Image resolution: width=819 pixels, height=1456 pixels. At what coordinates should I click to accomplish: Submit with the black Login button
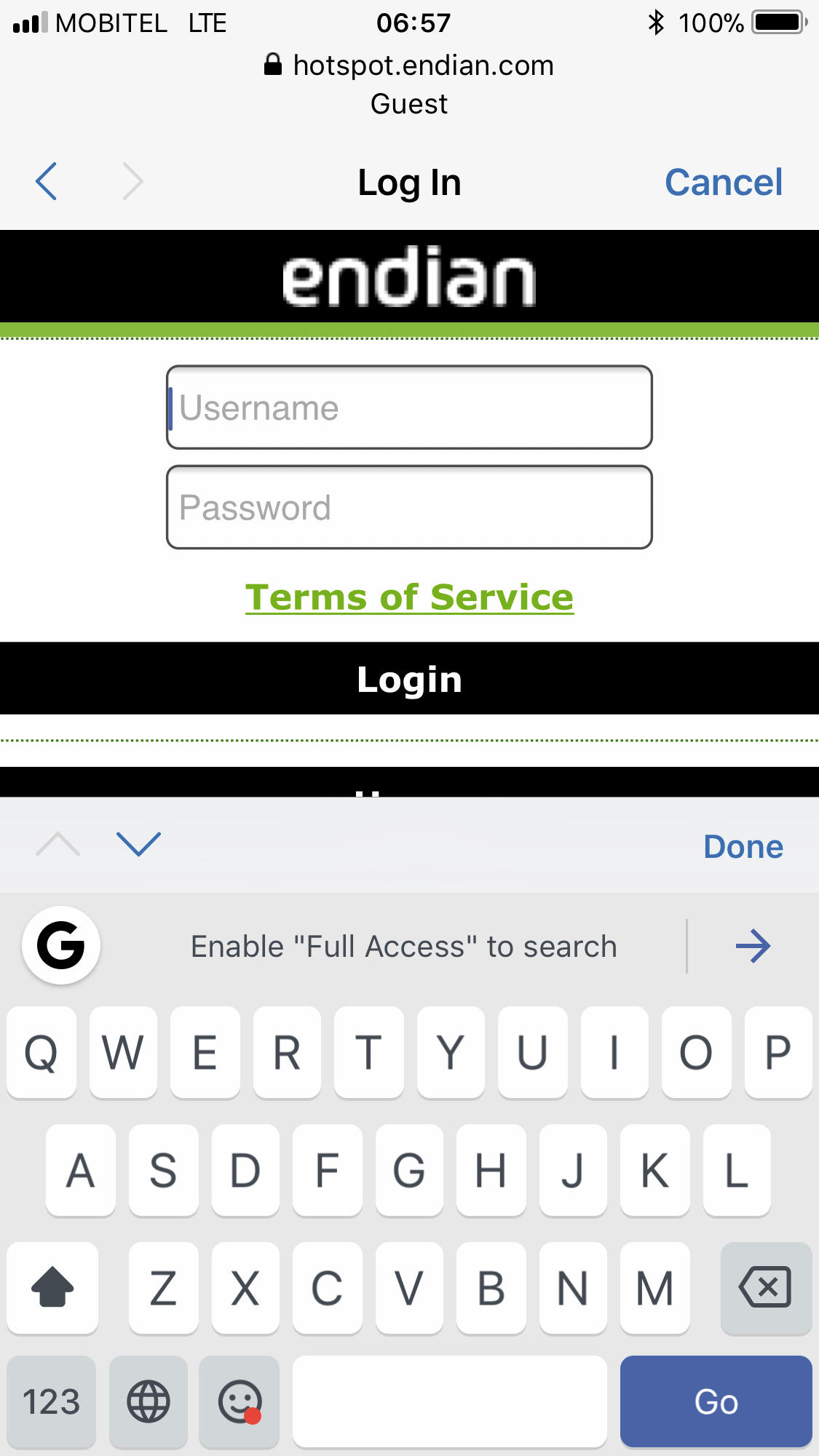pyautogui.click(x=409, y=679)
